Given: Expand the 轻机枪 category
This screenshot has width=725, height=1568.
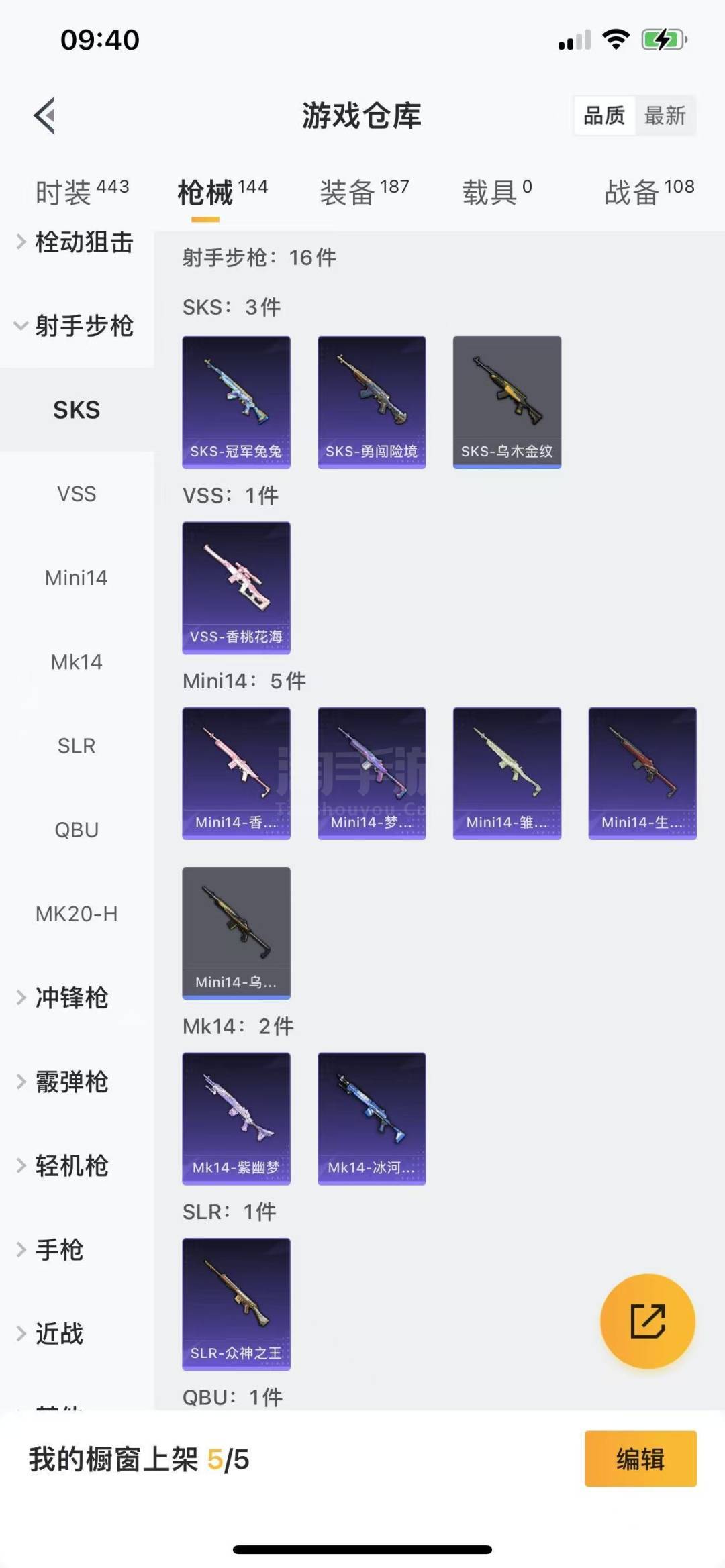Looking at the screenshot, I should 70,1165.
